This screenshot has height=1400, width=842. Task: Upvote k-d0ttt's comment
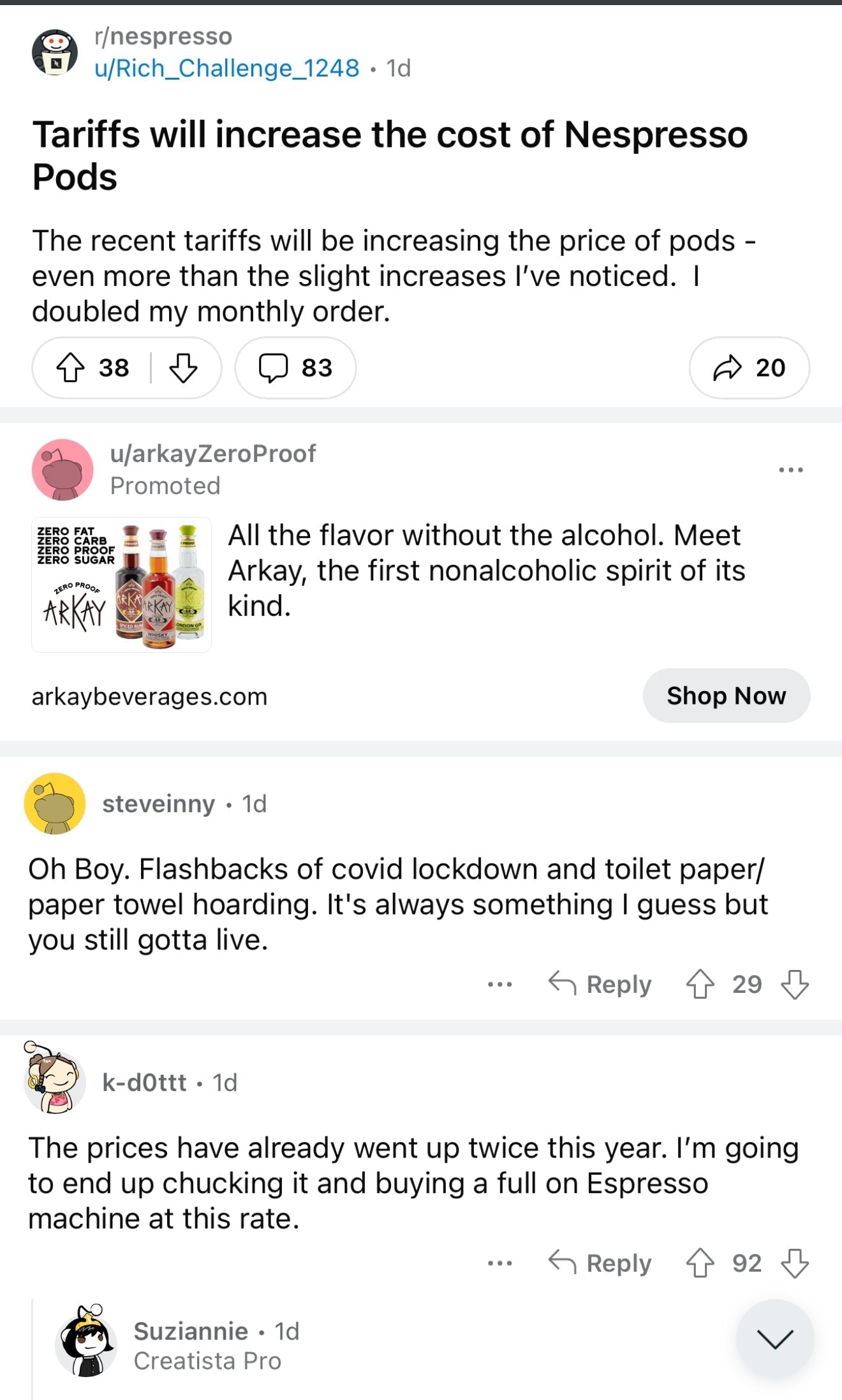pyautogui.click(x=700, y=1263)
